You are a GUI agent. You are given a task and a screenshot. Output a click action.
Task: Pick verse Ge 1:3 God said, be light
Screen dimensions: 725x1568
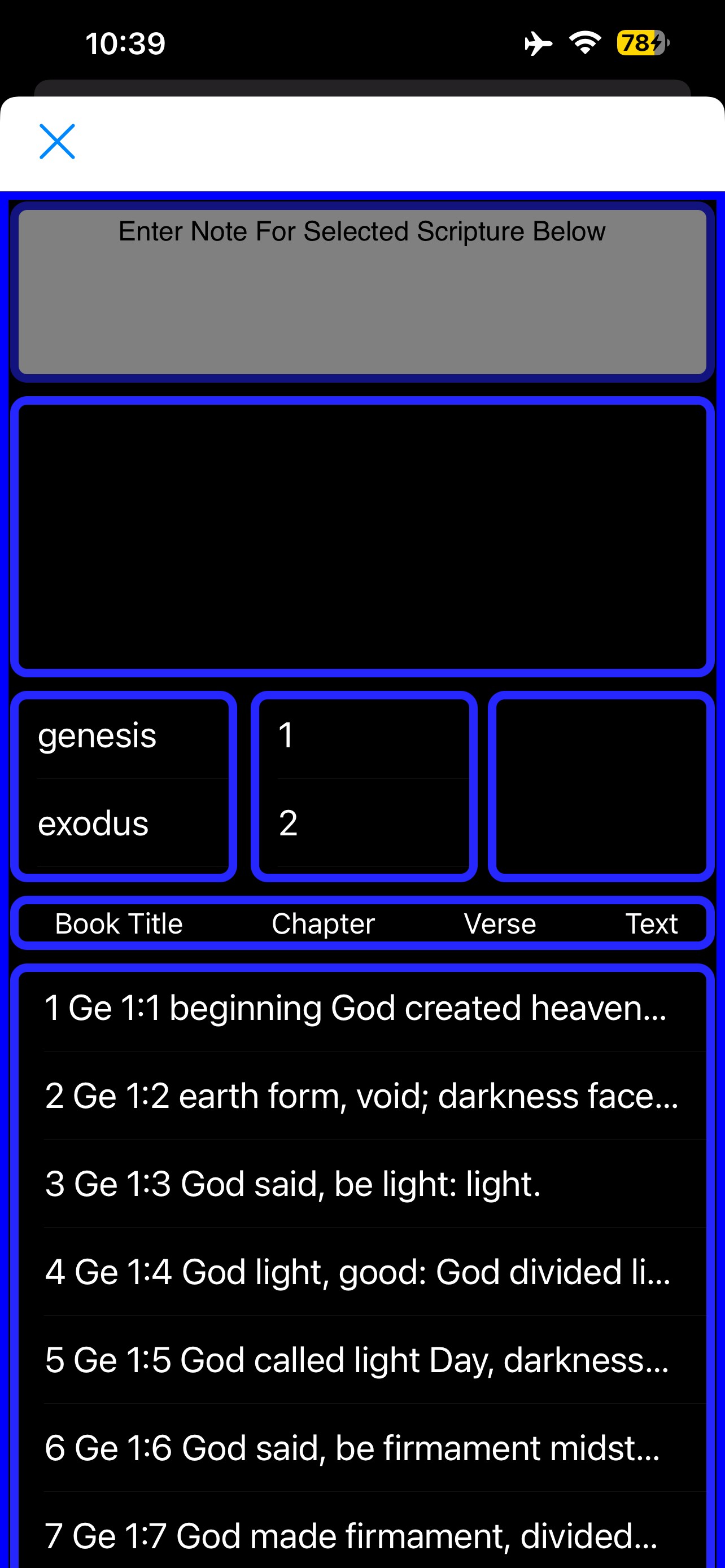pos(362,1184)
